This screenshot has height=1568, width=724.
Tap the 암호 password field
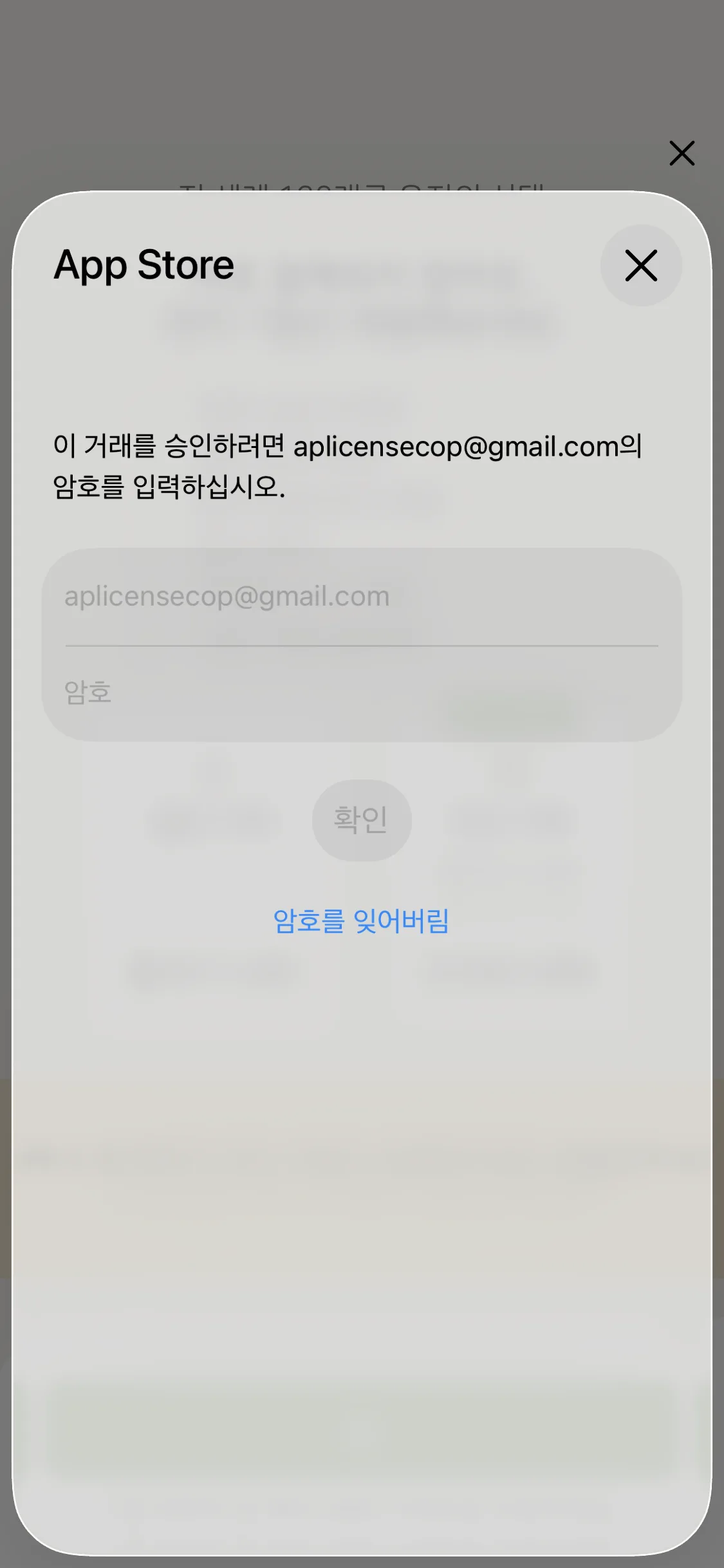click(x=360, y=693)
